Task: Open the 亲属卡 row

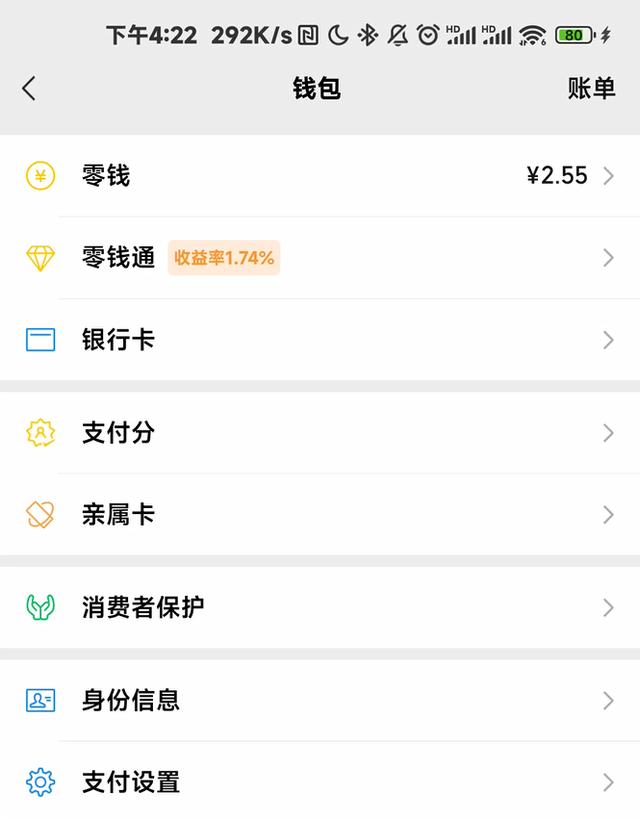Action: (x=320, y=515)
